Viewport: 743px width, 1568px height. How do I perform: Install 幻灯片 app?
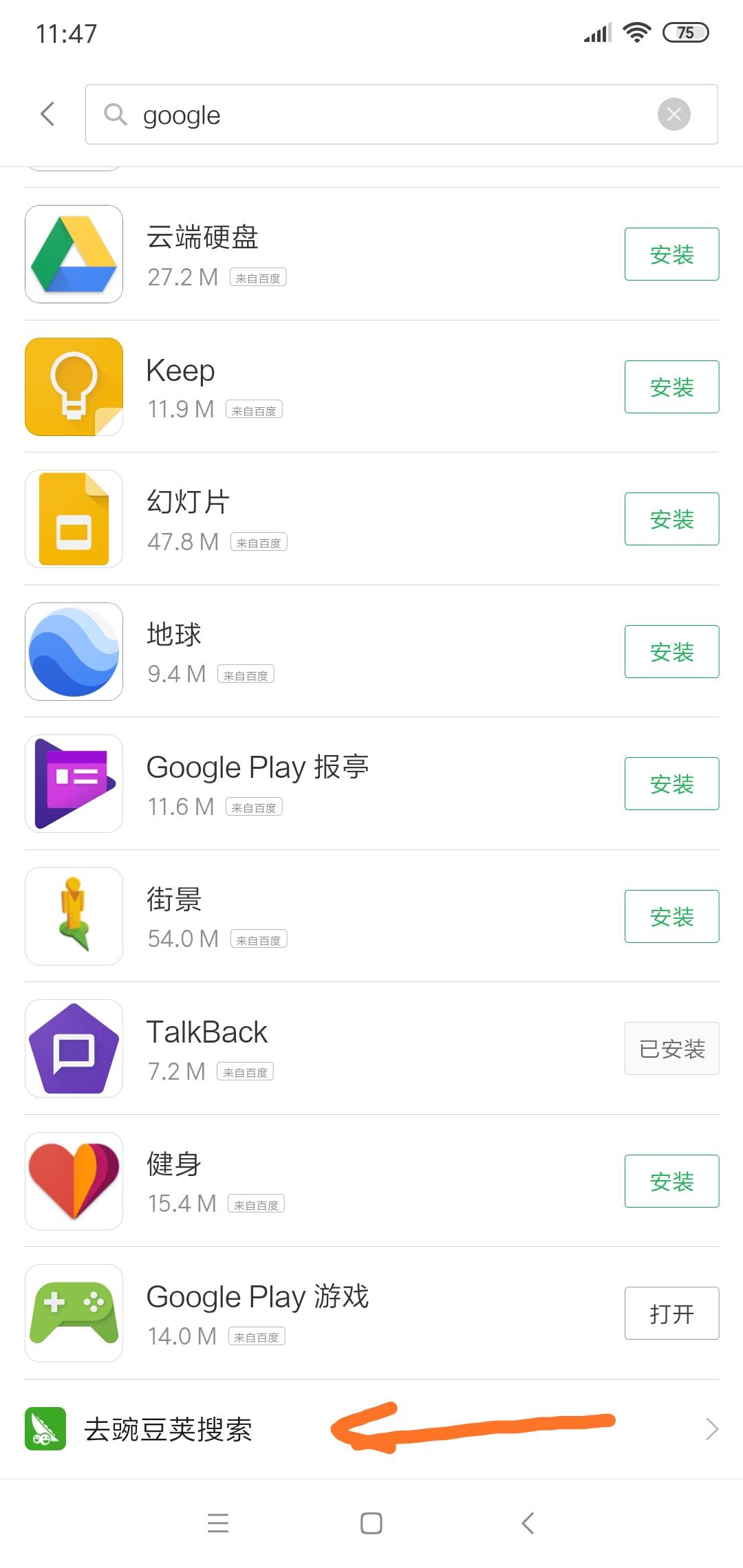tap(671, 519)
